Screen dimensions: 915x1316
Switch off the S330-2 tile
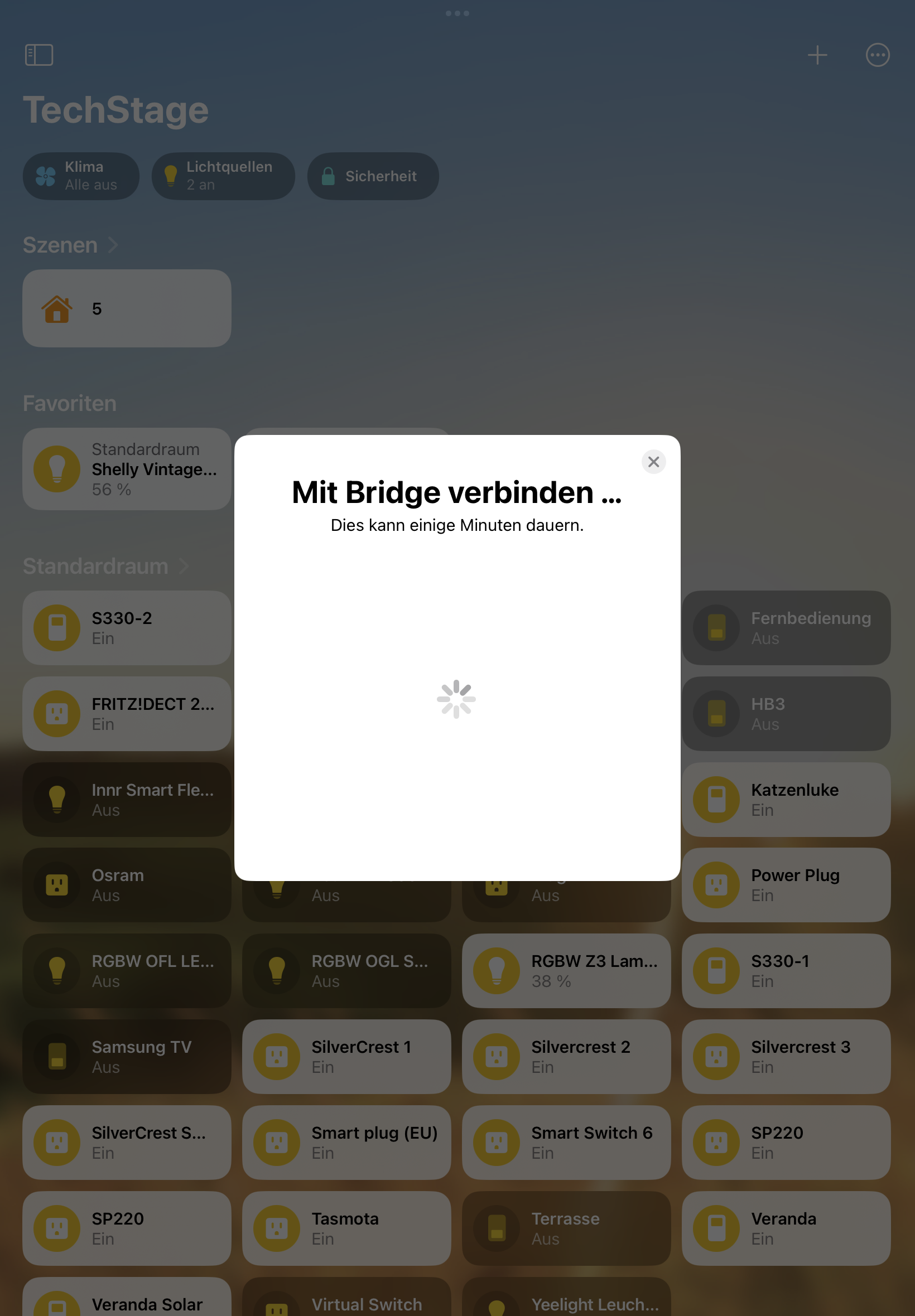57,628
